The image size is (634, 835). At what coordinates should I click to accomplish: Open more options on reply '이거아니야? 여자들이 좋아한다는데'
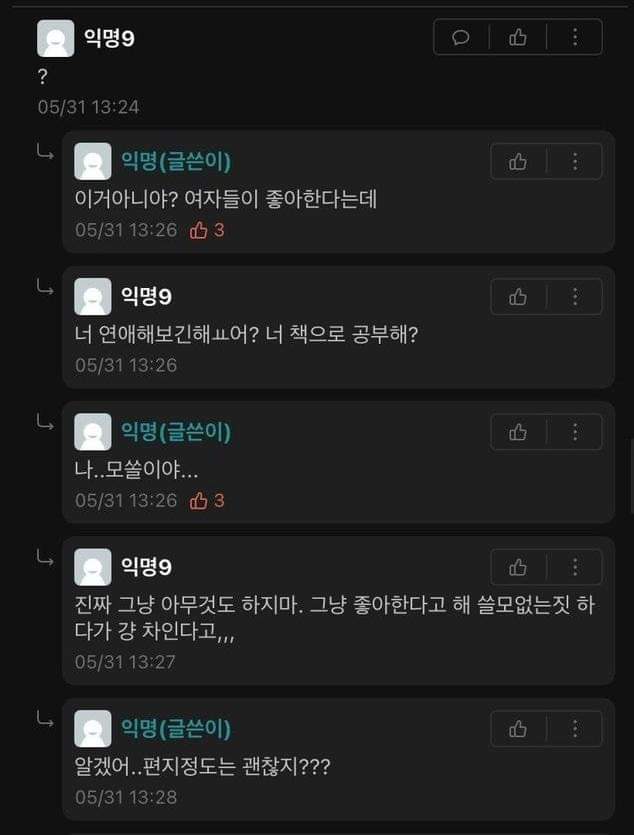tap(575, 161)
